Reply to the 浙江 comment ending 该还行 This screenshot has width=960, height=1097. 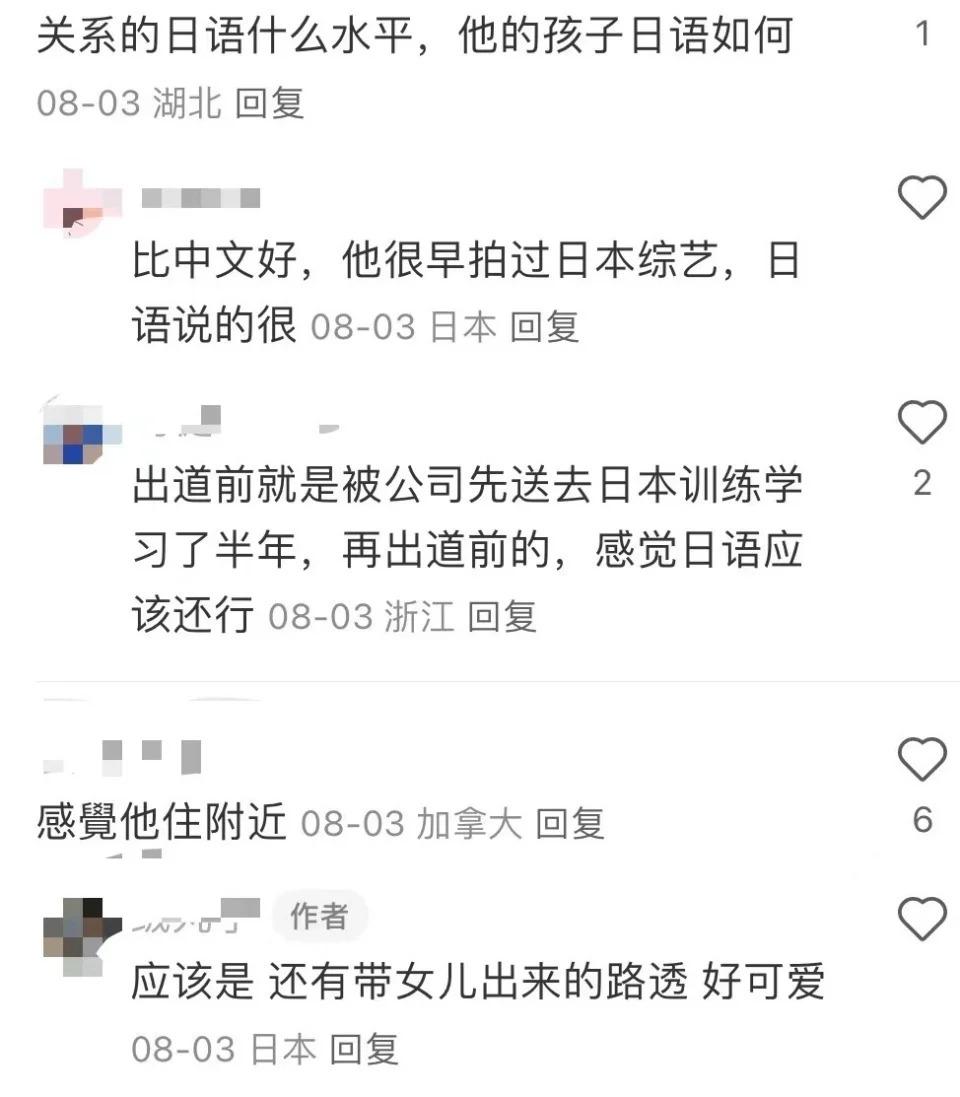click(502, 617)
